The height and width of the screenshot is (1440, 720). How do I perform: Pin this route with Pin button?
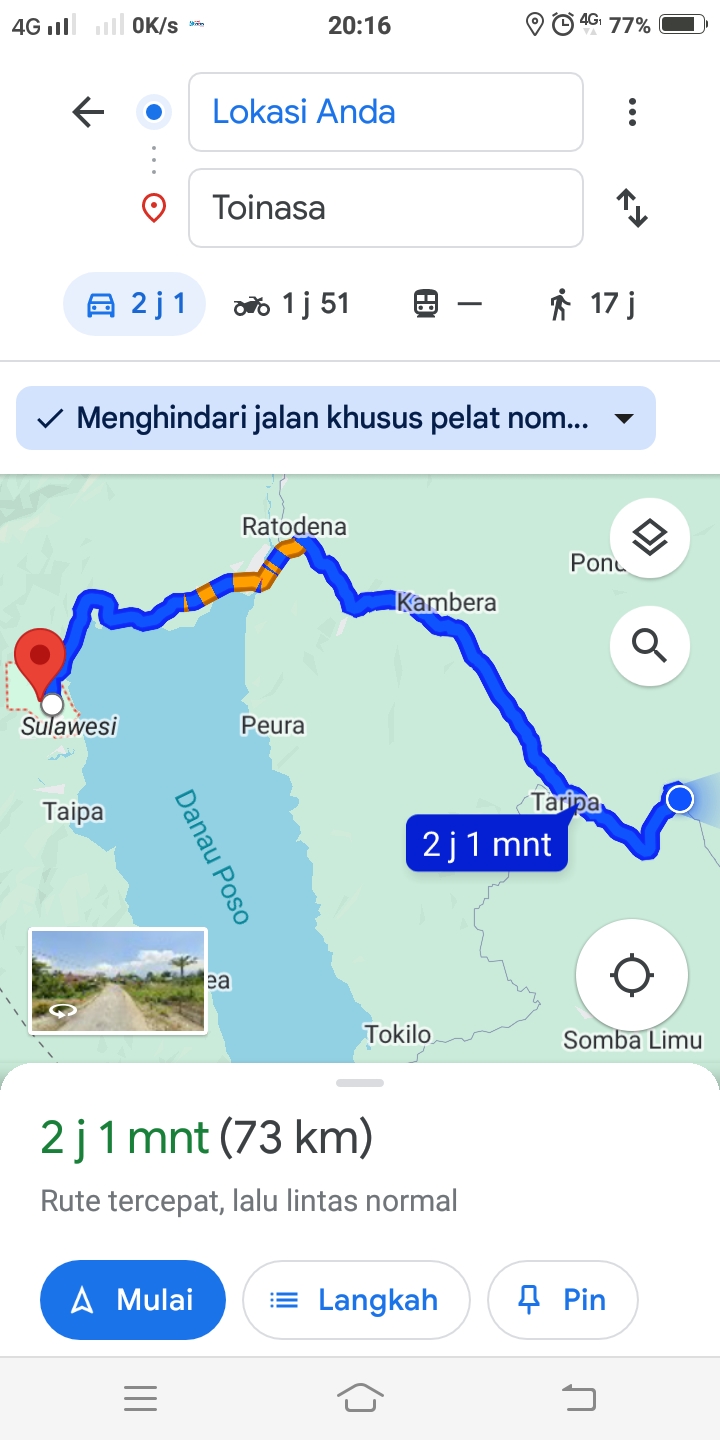click(562, 1300)
